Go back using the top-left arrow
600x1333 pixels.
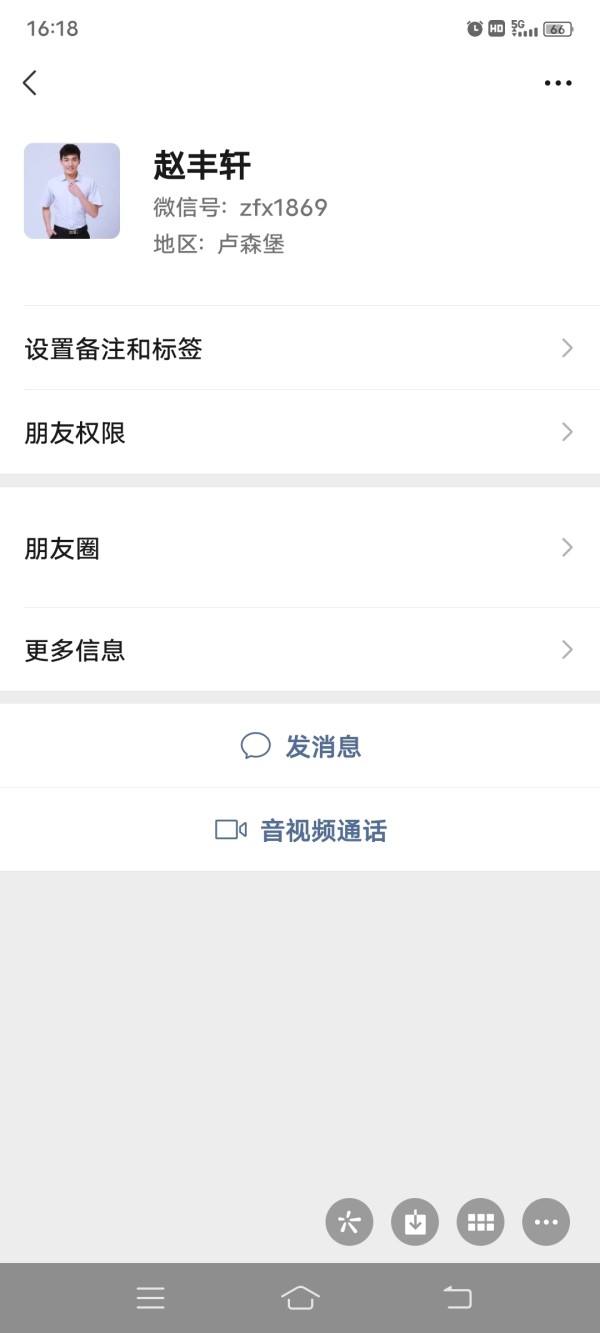[x=30, y=83]
